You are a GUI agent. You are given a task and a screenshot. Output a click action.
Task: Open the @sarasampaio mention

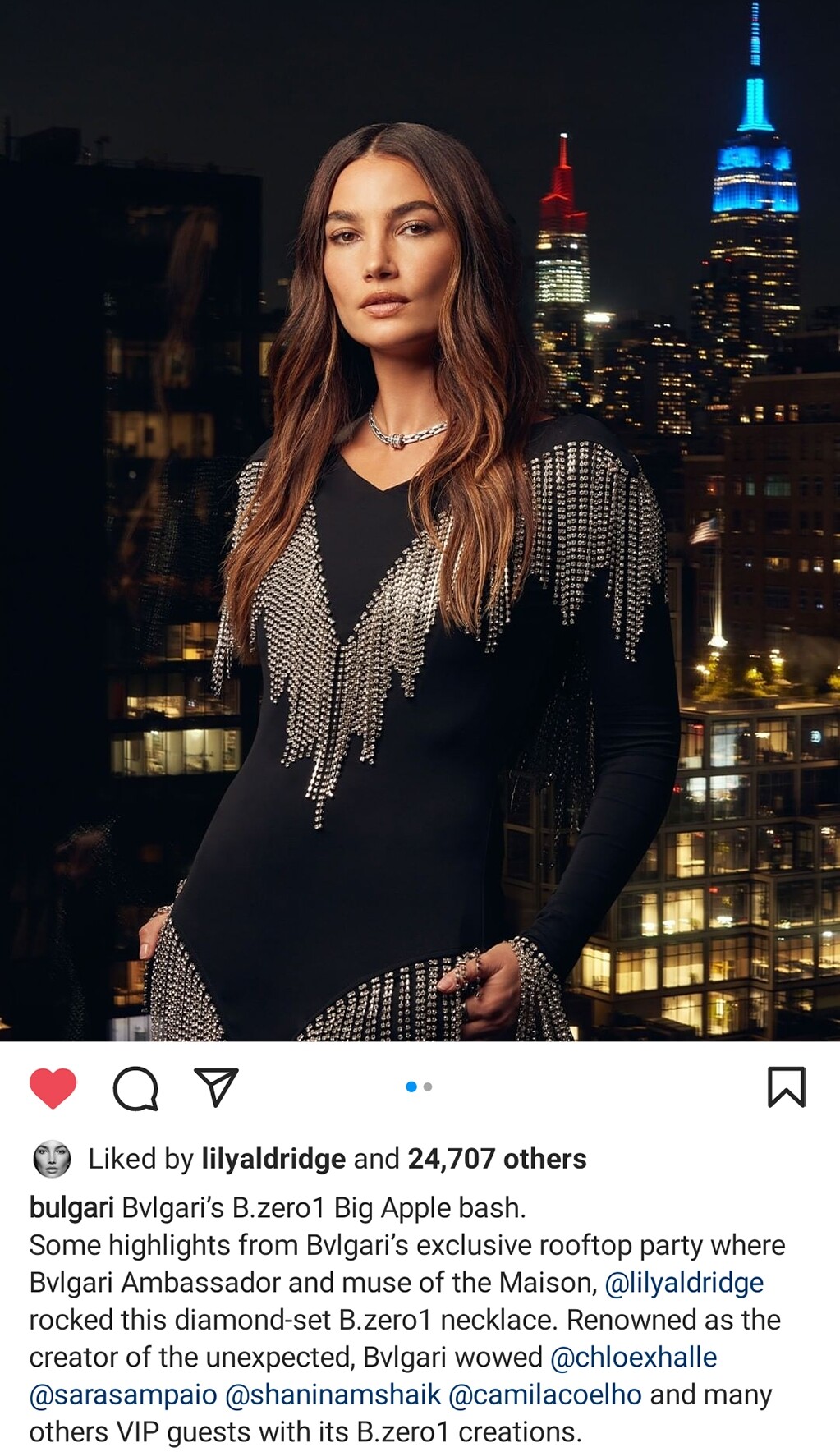point(123,1395)
